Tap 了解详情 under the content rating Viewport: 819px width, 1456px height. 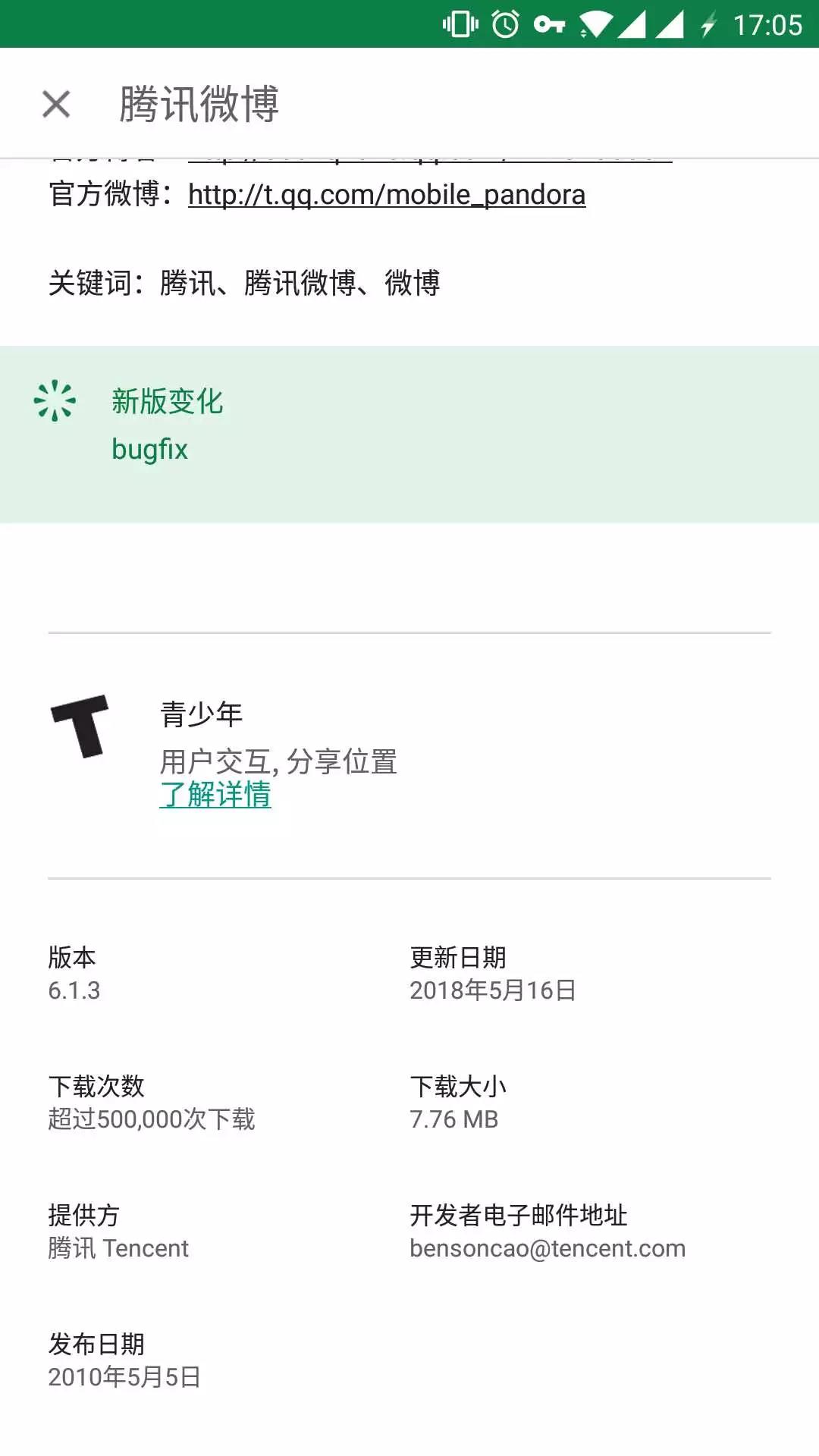tap(215, 795)
